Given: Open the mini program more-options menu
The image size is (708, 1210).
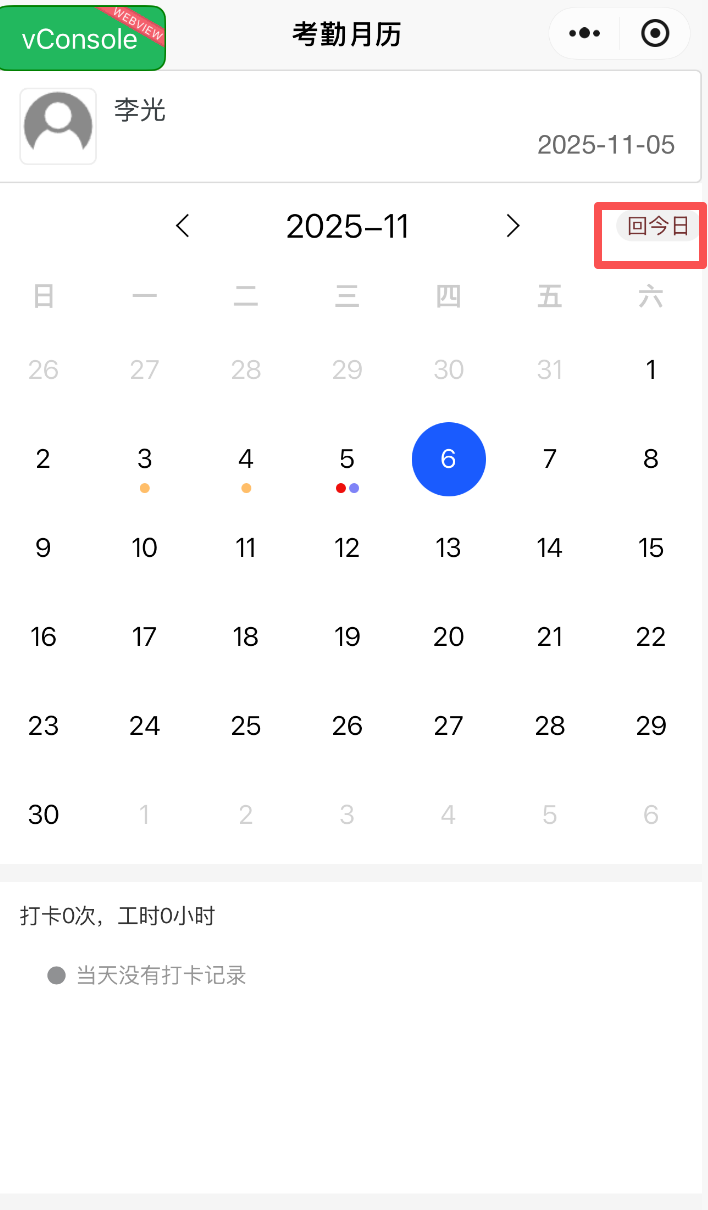Looking at the screenshot, I should 584,34.
